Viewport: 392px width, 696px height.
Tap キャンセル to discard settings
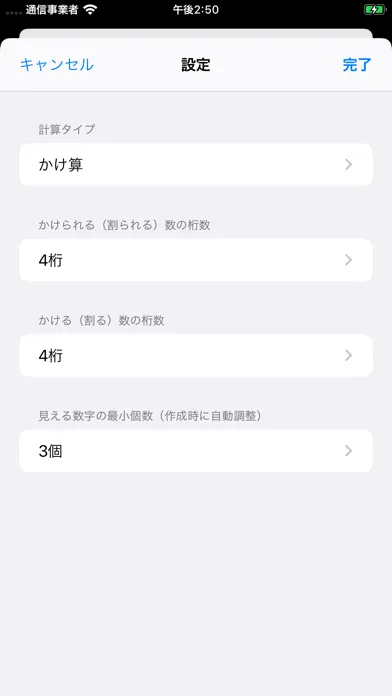coord(57,65)
